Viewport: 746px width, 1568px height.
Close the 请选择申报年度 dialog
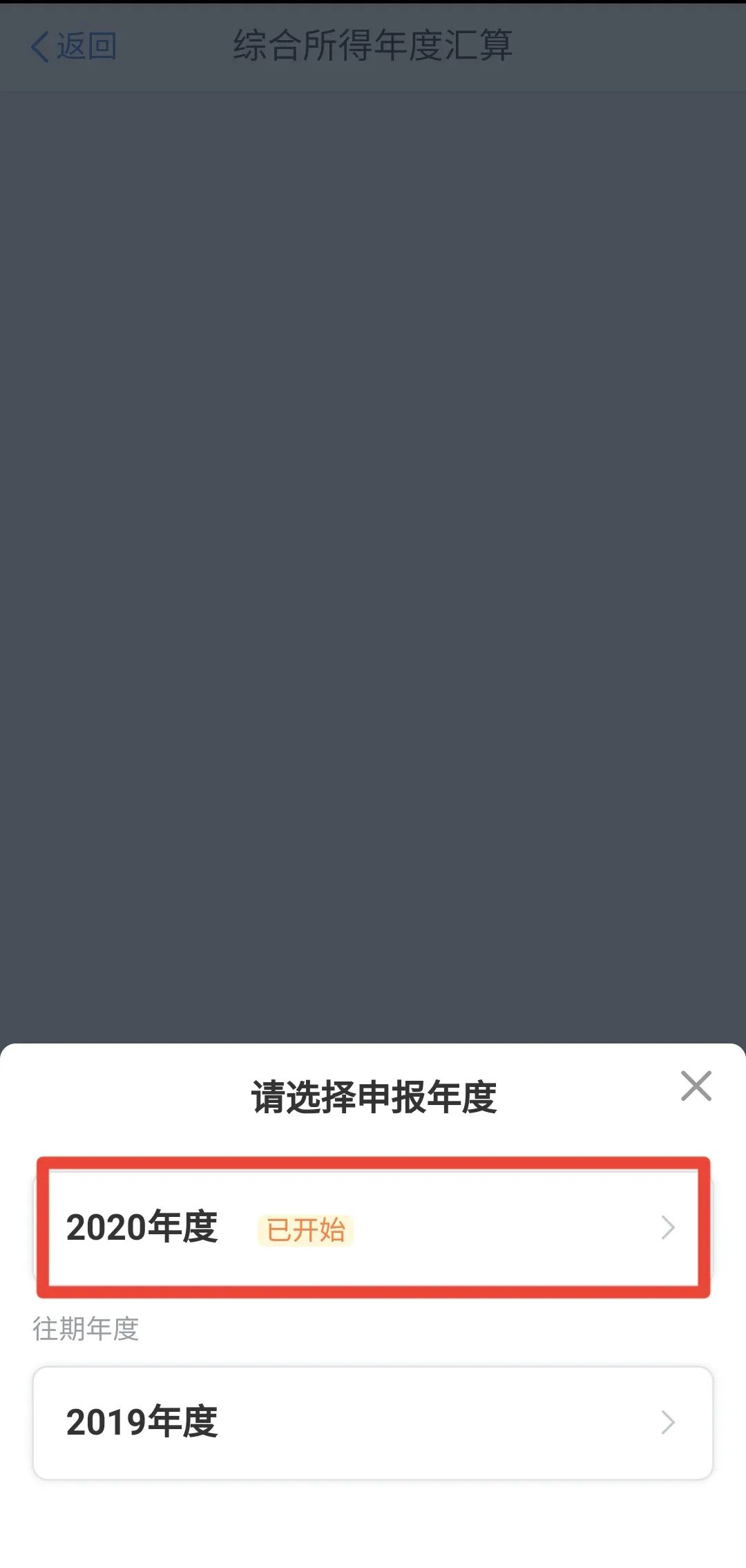696,1086
